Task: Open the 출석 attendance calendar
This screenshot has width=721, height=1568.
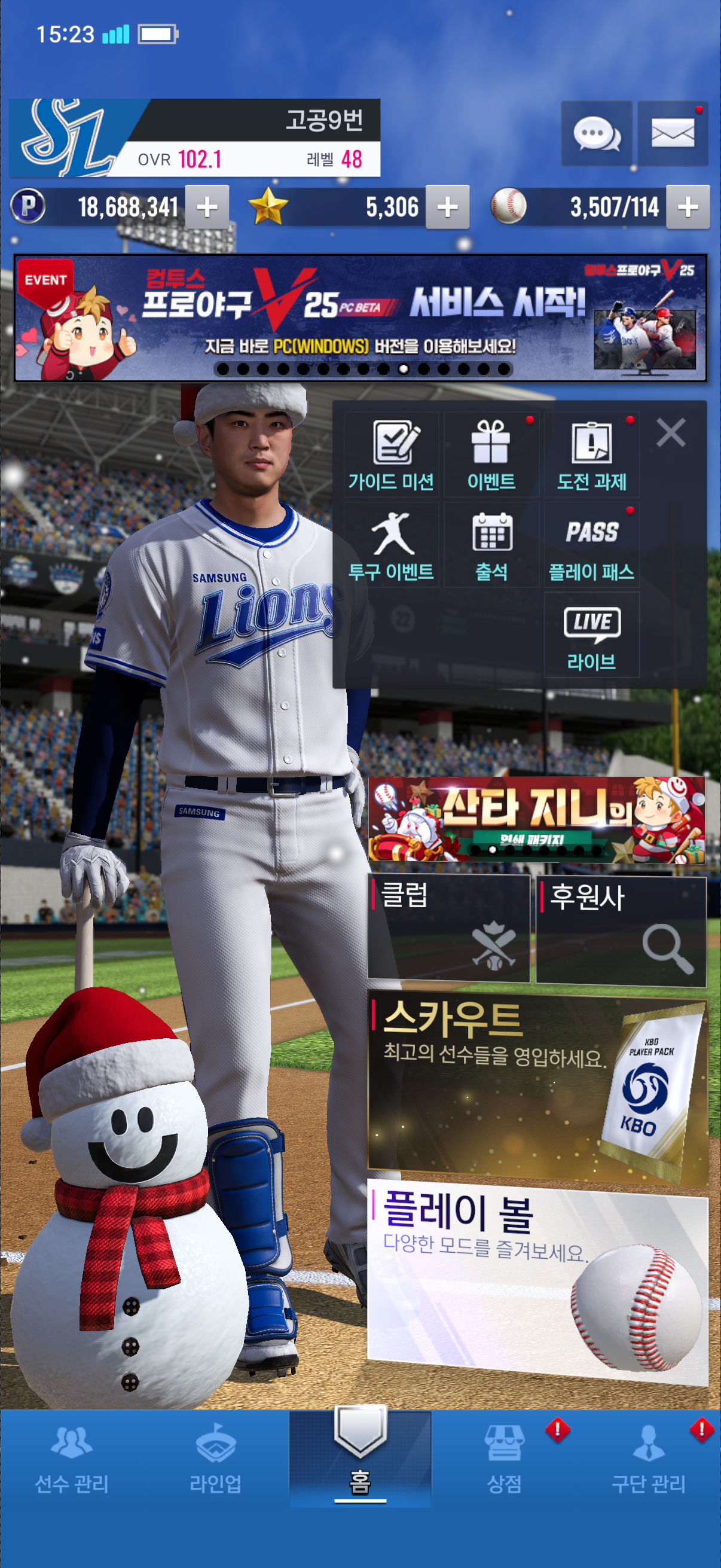Action: tap(491, 545)
